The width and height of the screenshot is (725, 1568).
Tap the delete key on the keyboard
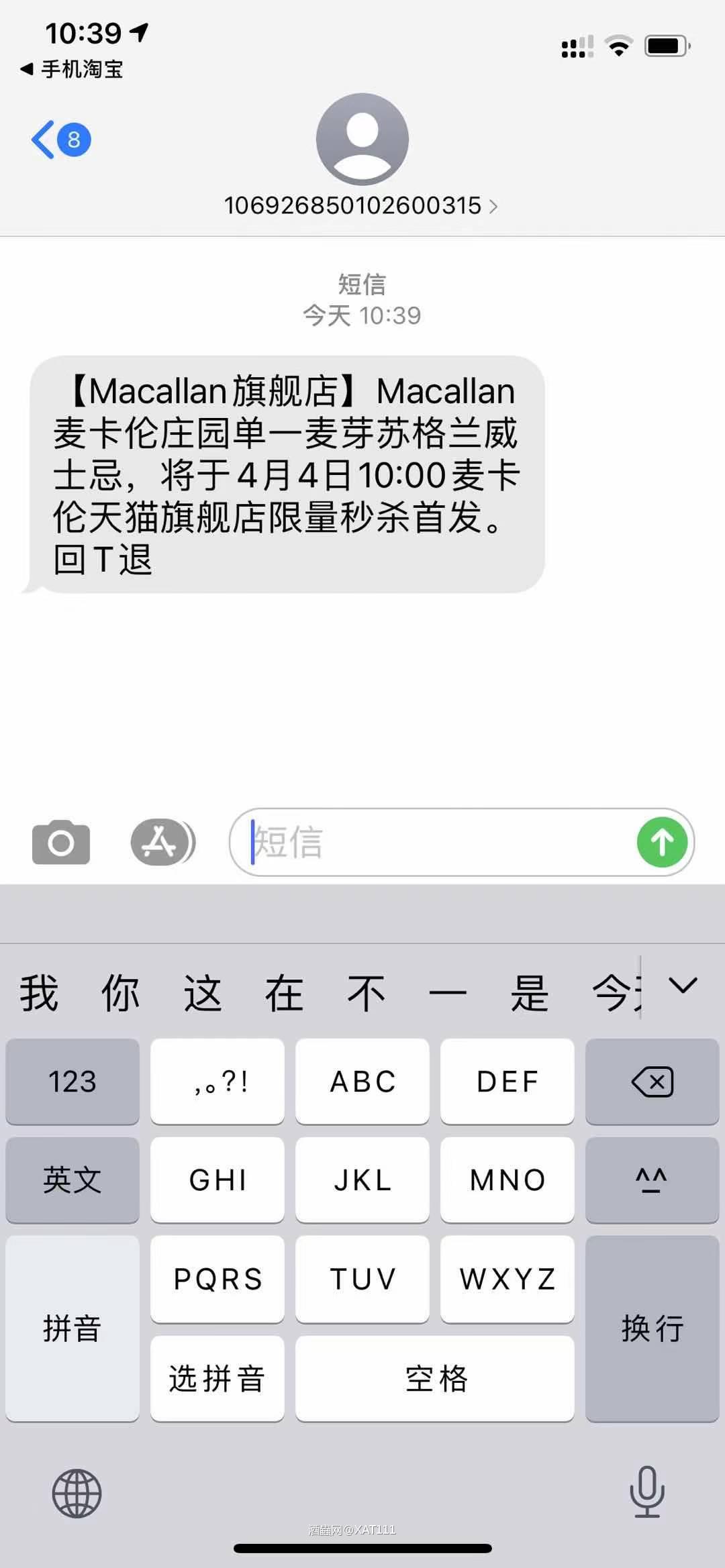click(652, 1082)
